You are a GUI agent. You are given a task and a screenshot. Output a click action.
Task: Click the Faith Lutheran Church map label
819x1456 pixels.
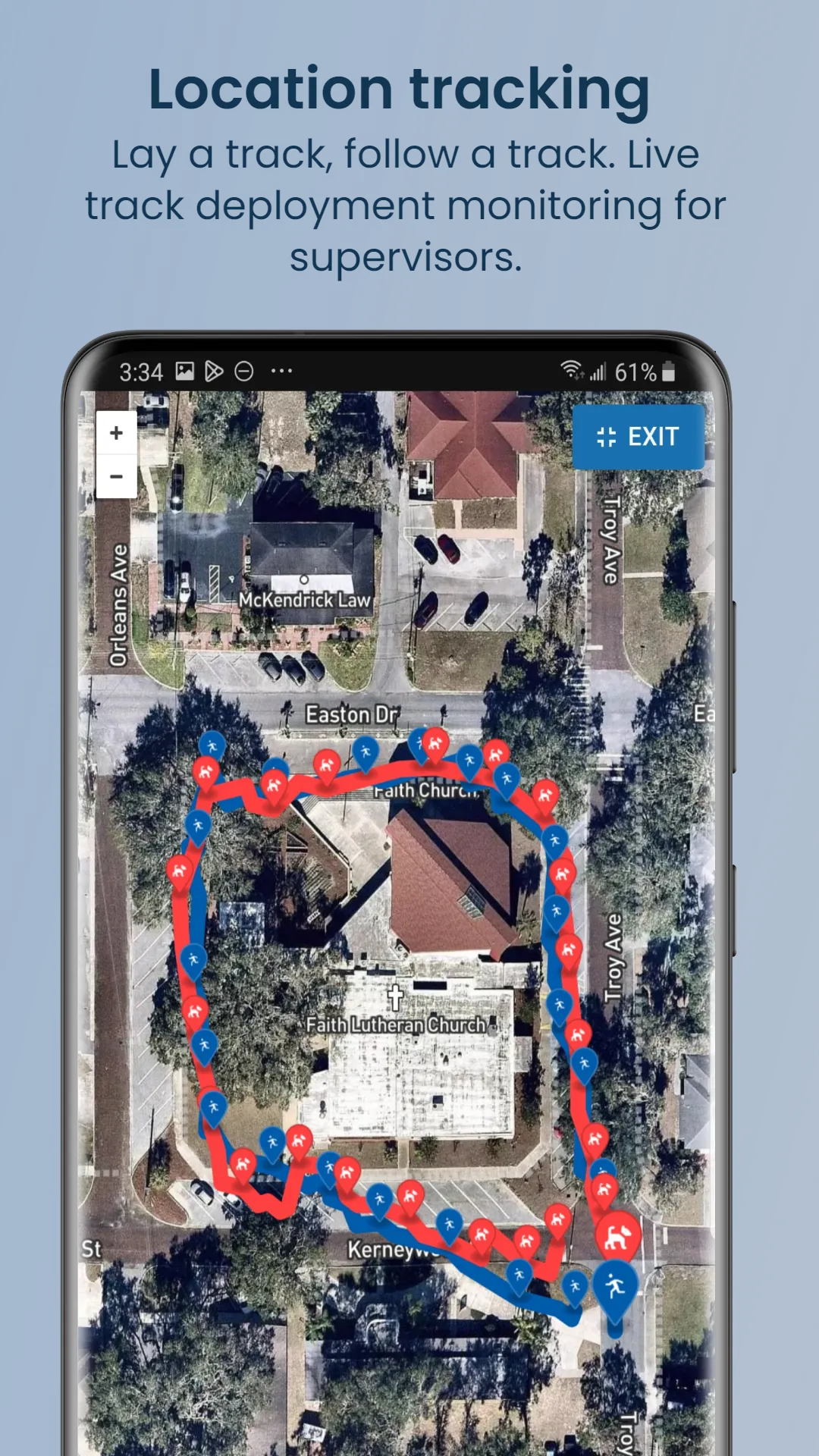pyautogui.click(x=397, y=1023)
